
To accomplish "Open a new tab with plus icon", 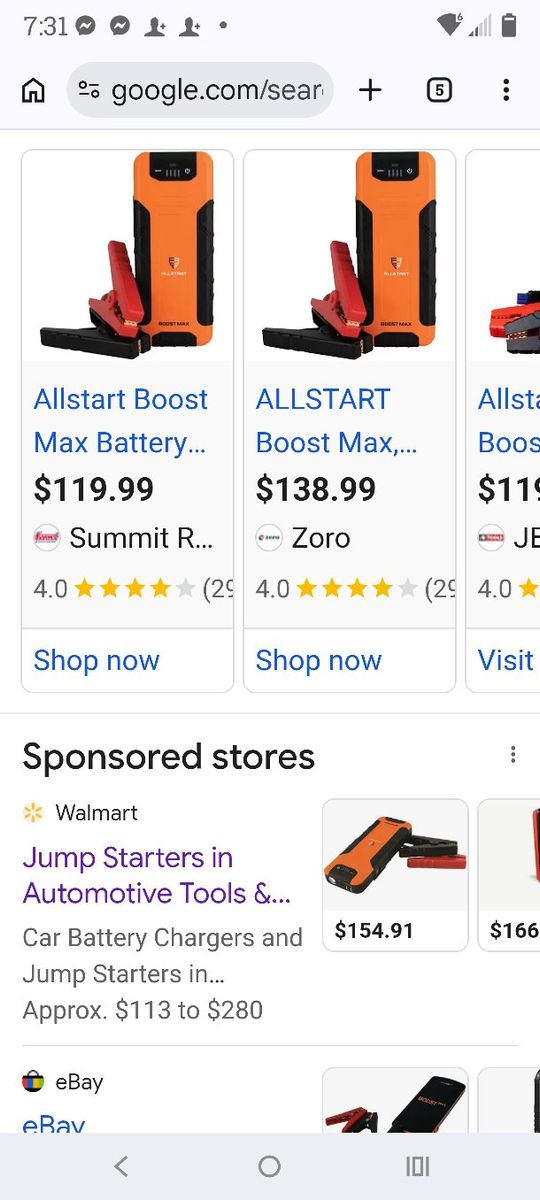I will pos(370,90).
